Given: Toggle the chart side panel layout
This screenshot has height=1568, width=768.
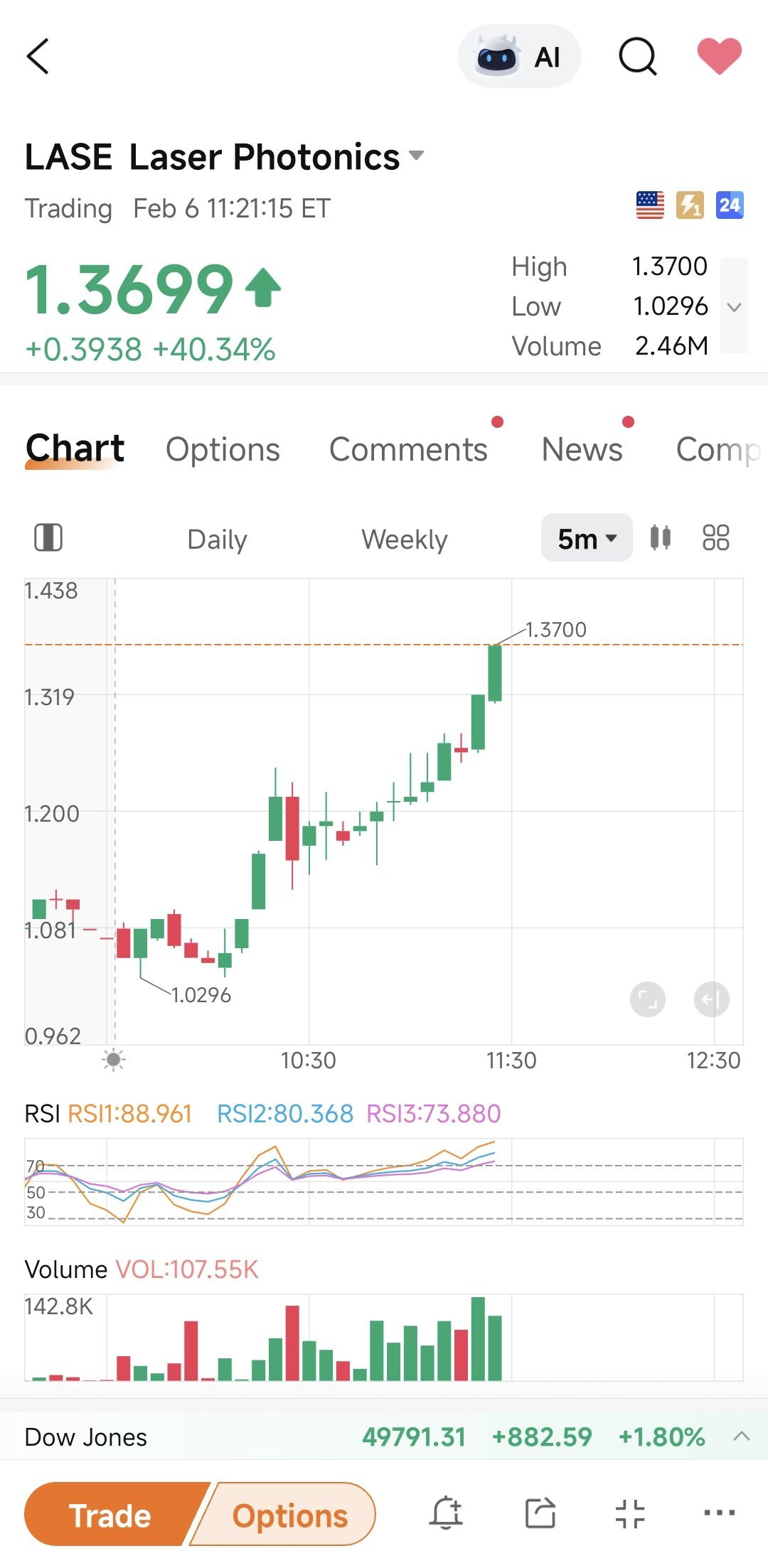Looking at the screenshot, I should click(48, 537).
